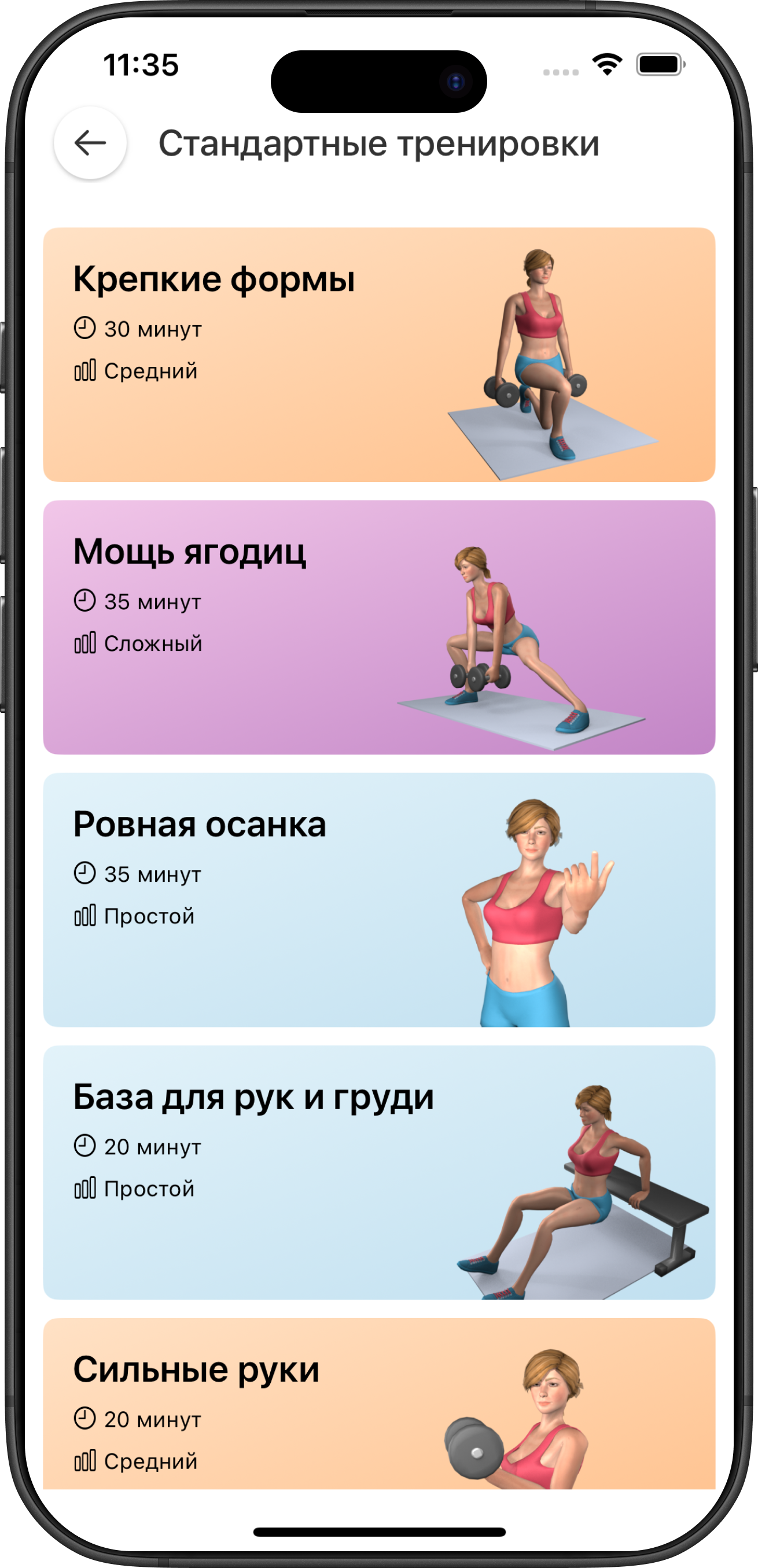
Task: Open the Сильные руки workout card
Action: pos(378,1406)
